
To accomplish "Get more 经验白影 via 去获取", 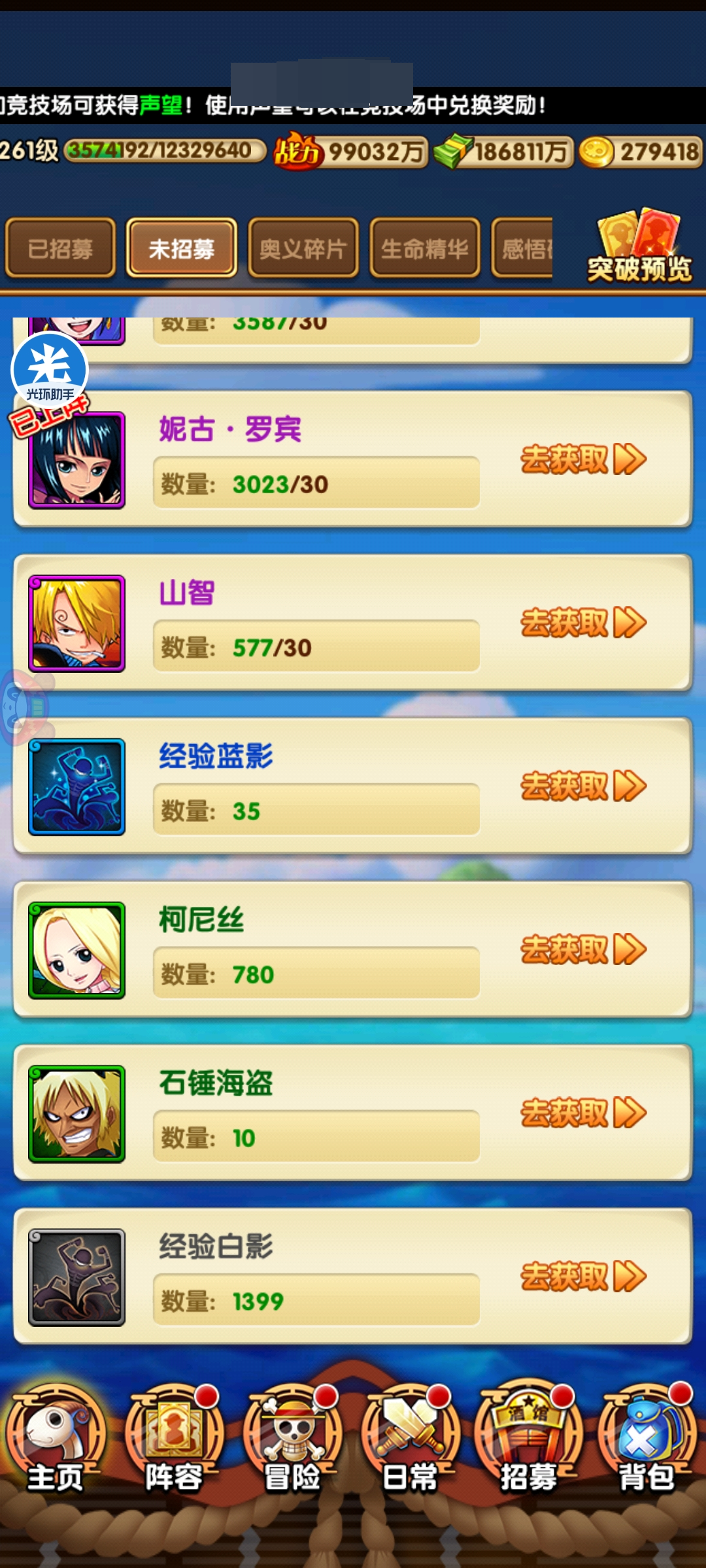I will point(582,1276).
